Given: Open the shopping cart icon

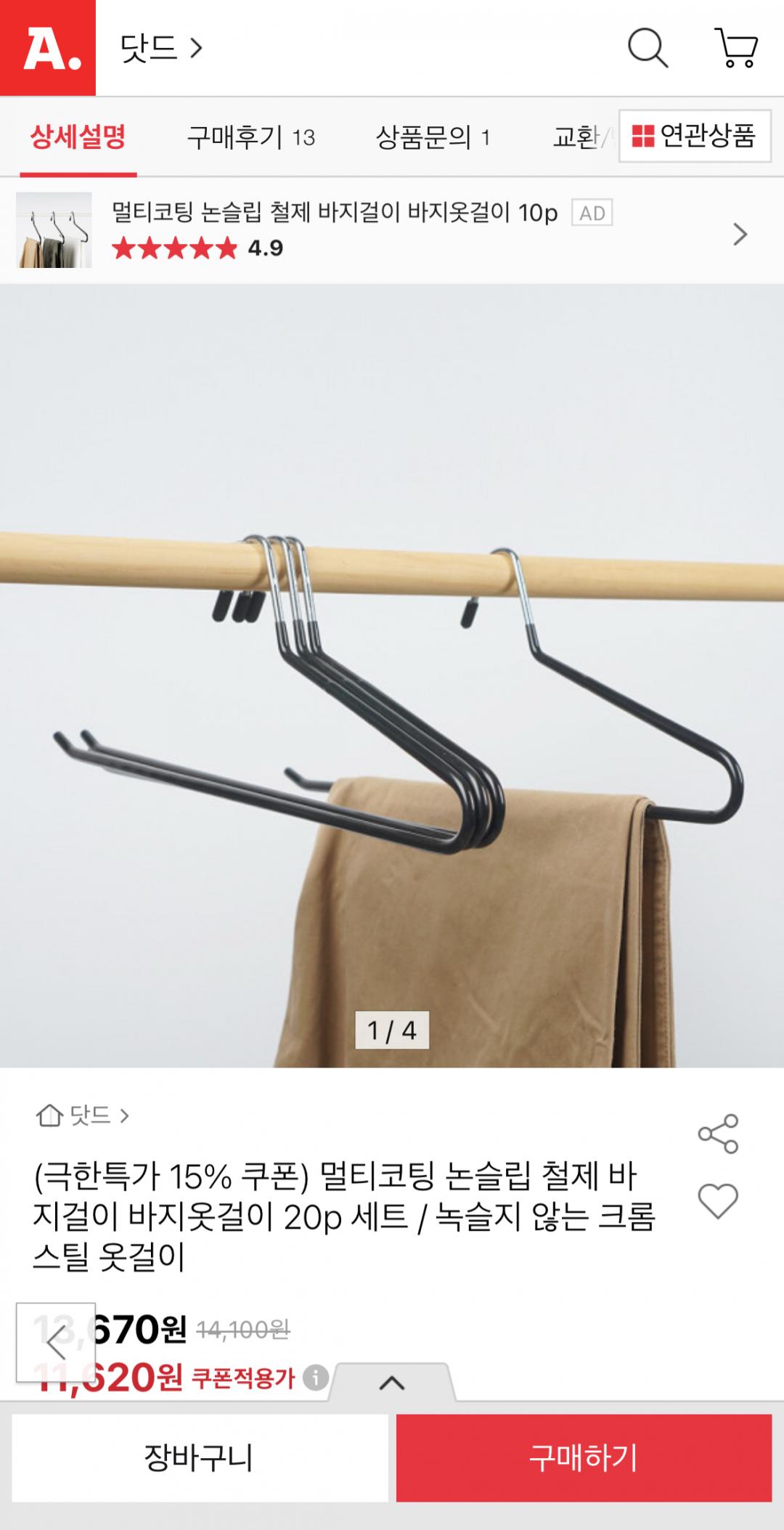Looking at the screenshot, I should tap(737, 49).
